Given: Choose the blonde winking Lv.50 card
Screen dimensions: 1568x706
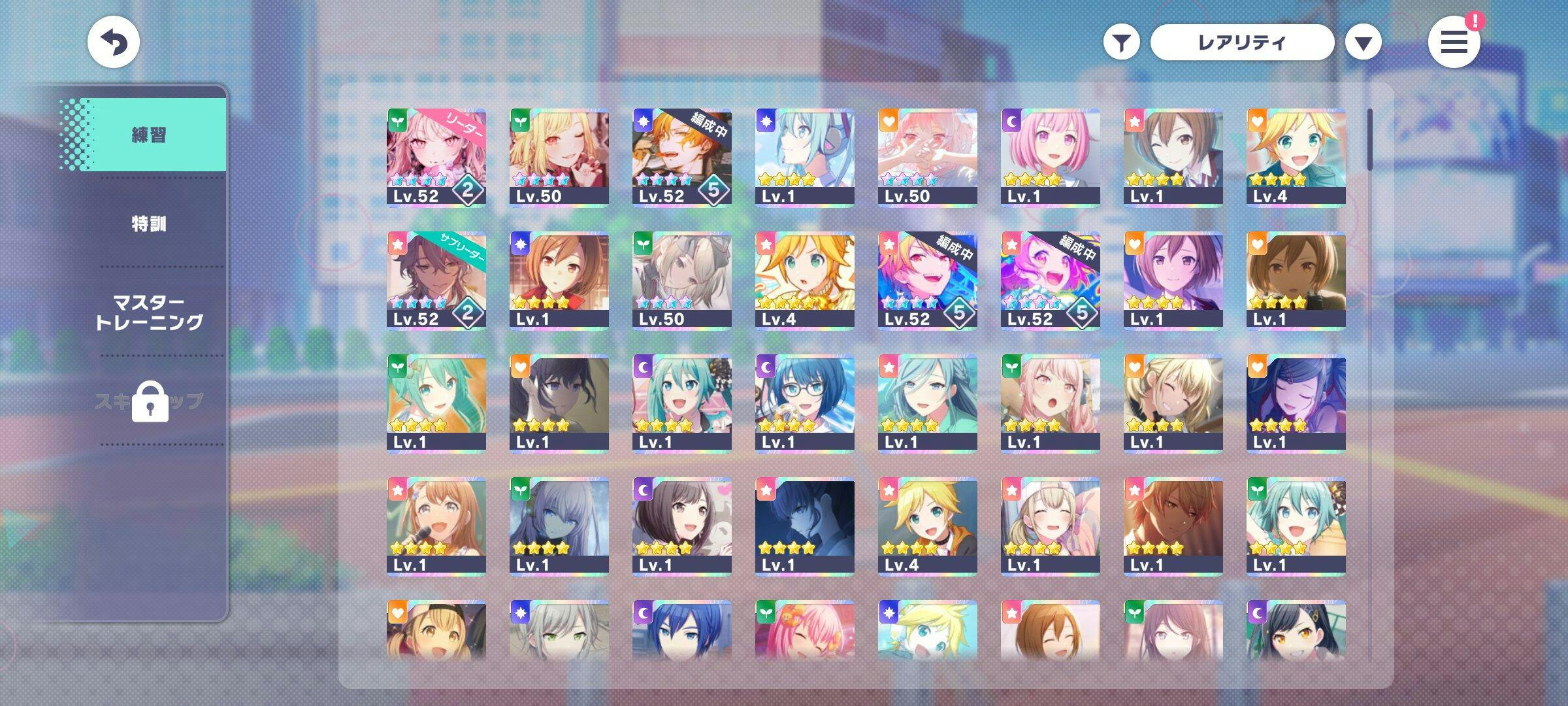Looking at the screenshot, I should (x=559, y=158).
